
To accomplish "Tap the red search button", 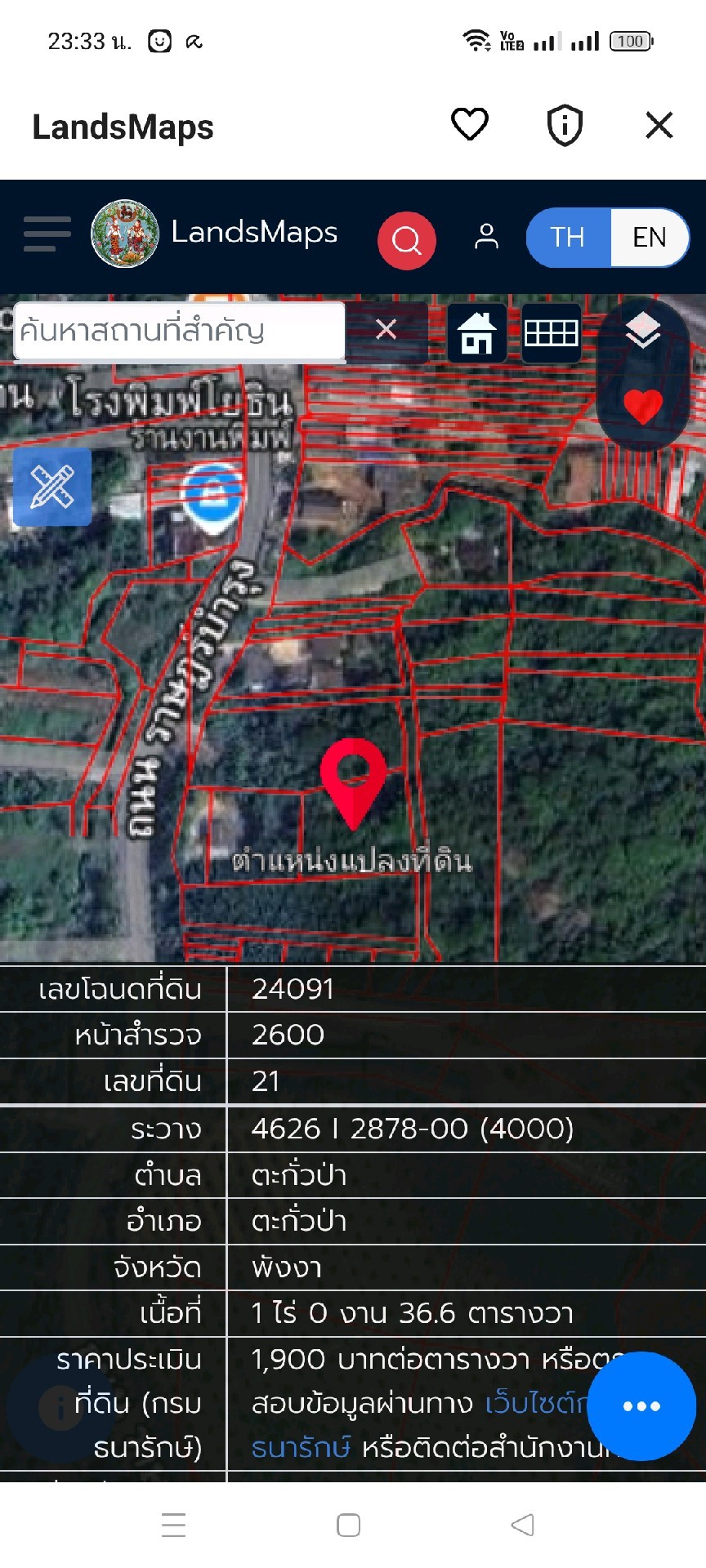I will tap(406, 240).
